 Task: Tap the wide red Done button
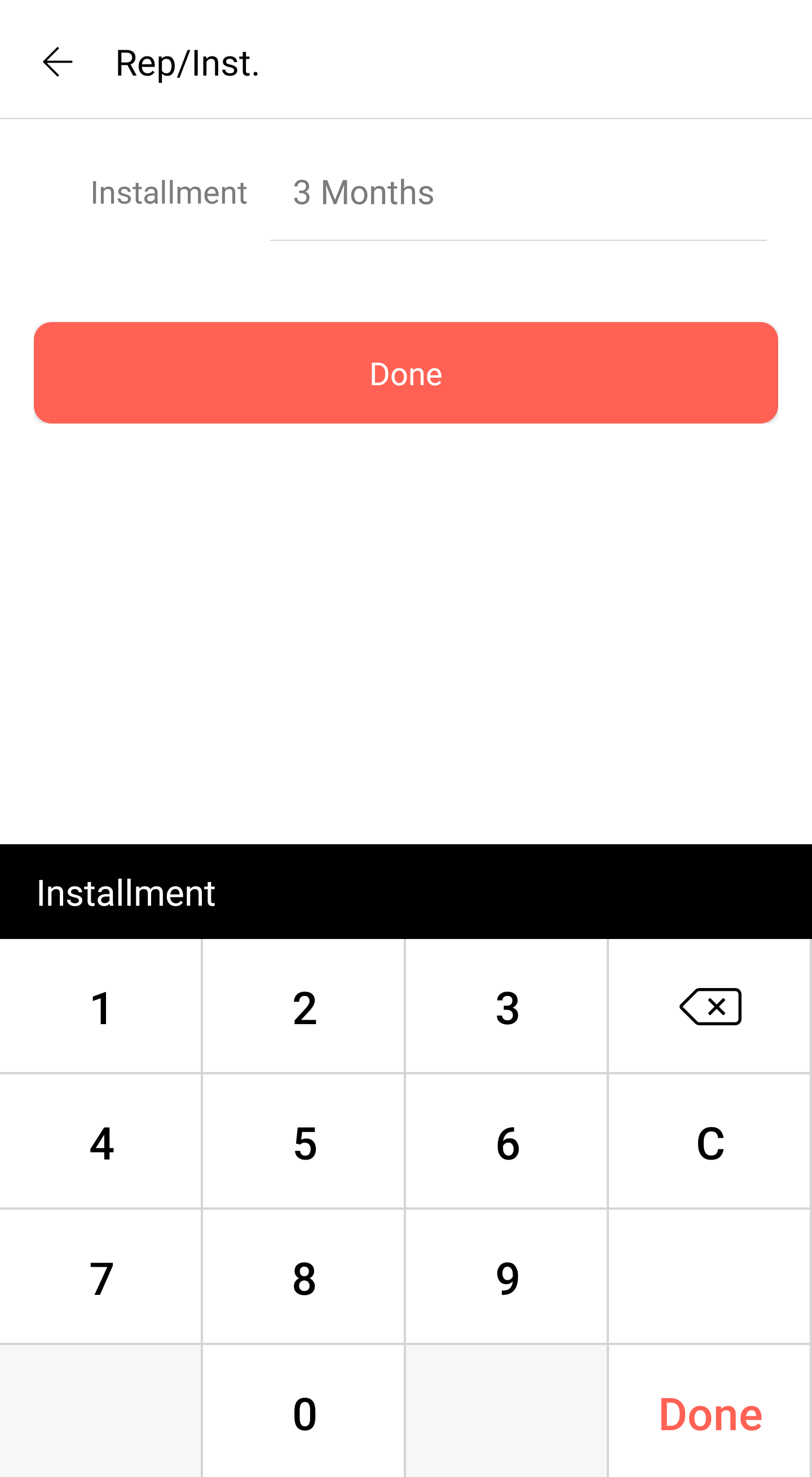406,373
